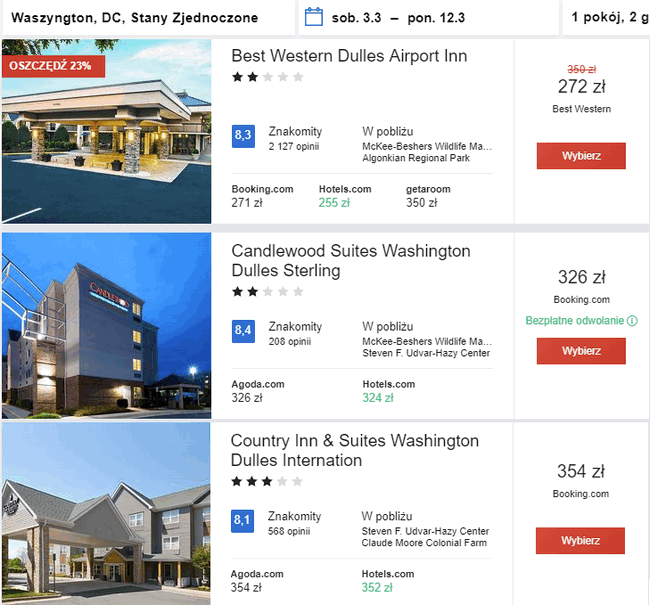
Task: Open Best Western Dulles Airport Inn hotel photo
Action: pyautogui.click(x=106, y=131)
